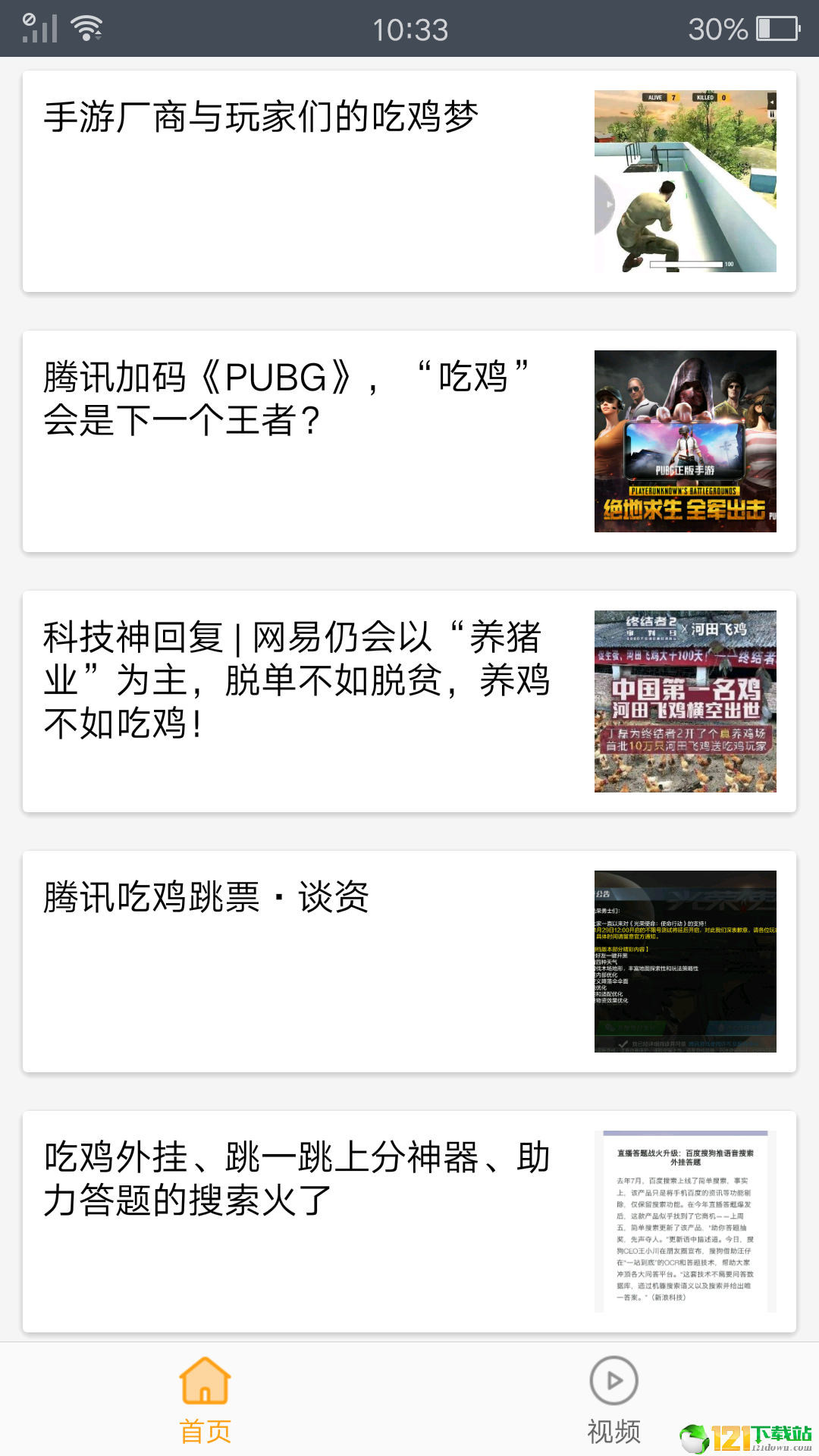Open article 手游厂商与玩家们的吃鸡梦
The height and width of the screenshot is (1456, 819).
pos(409,181)
